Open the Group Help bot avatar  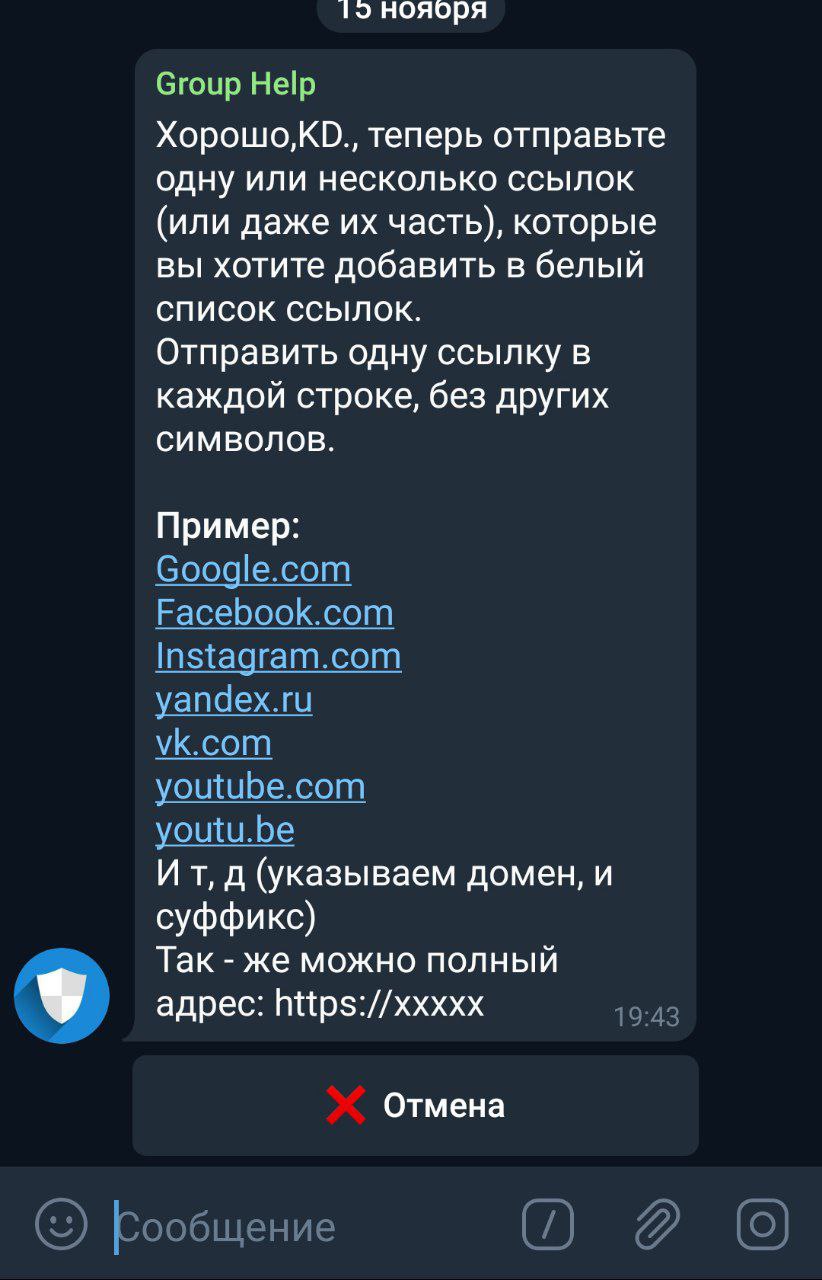[61, 995]
